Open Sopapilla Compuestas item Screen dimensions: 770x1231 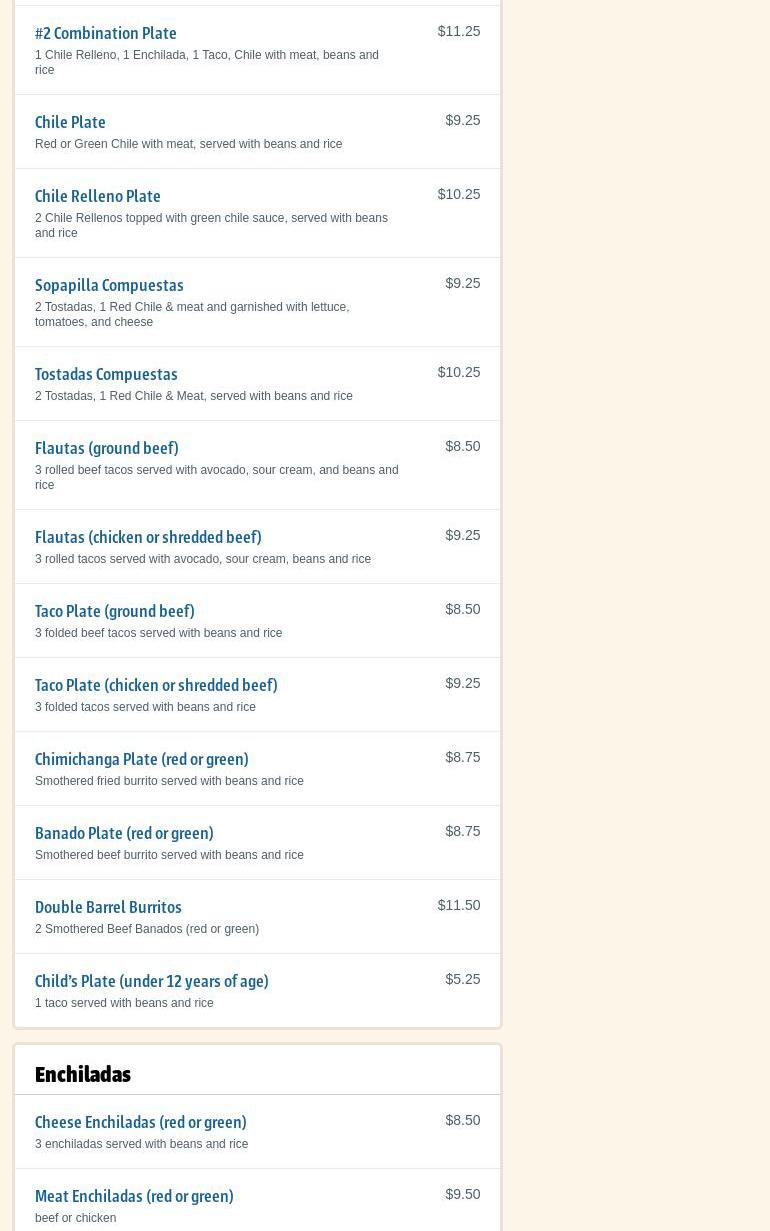109,285
